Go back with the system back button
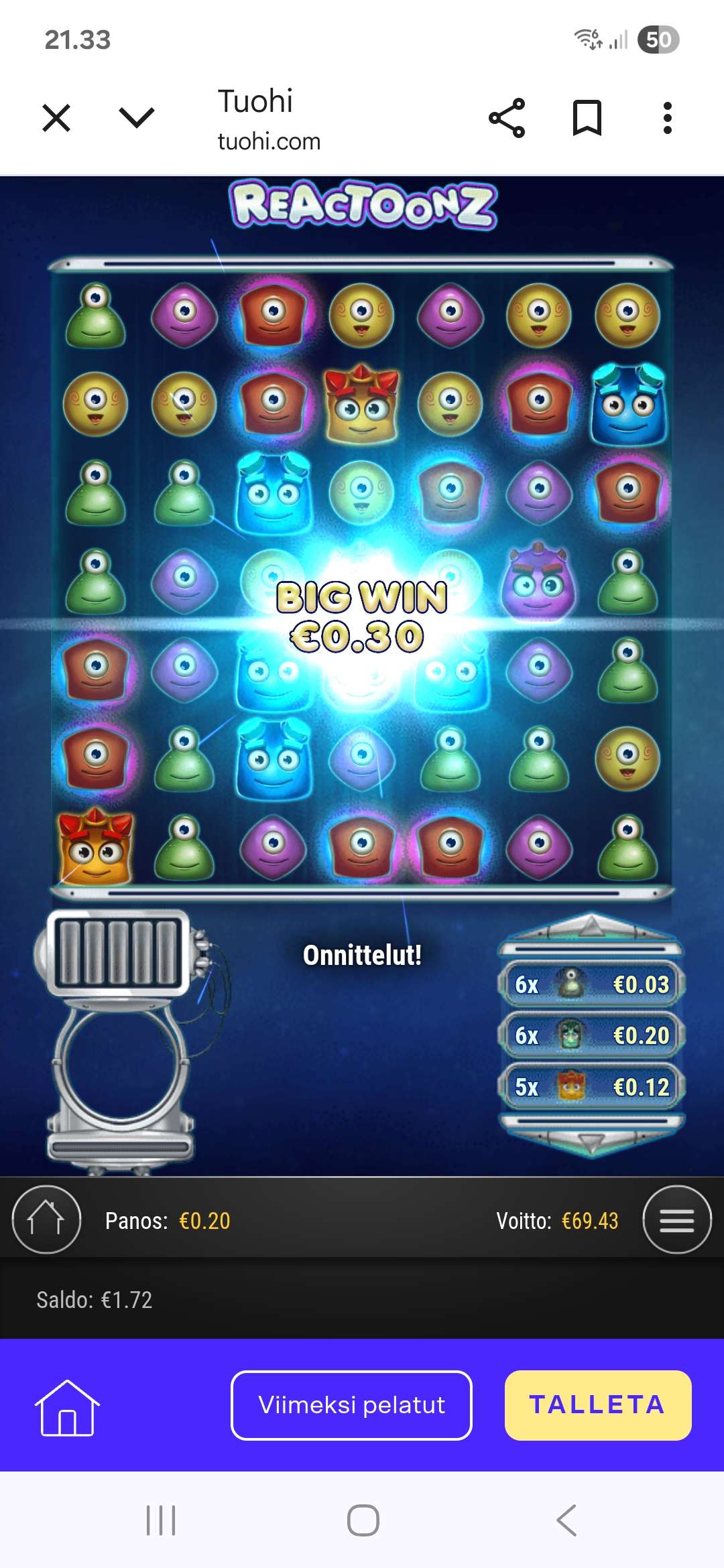 [x=566, y=1520]
